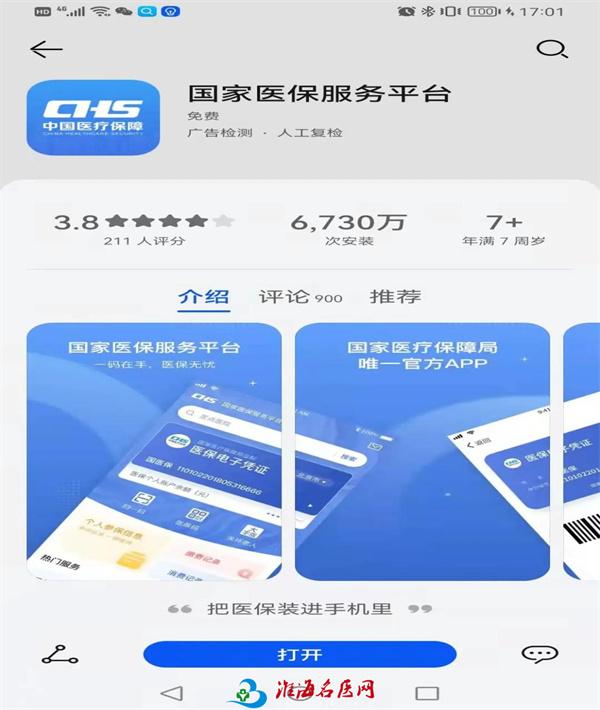Open the search magnifier icon
600x710 pixels.
click(552, 49)
